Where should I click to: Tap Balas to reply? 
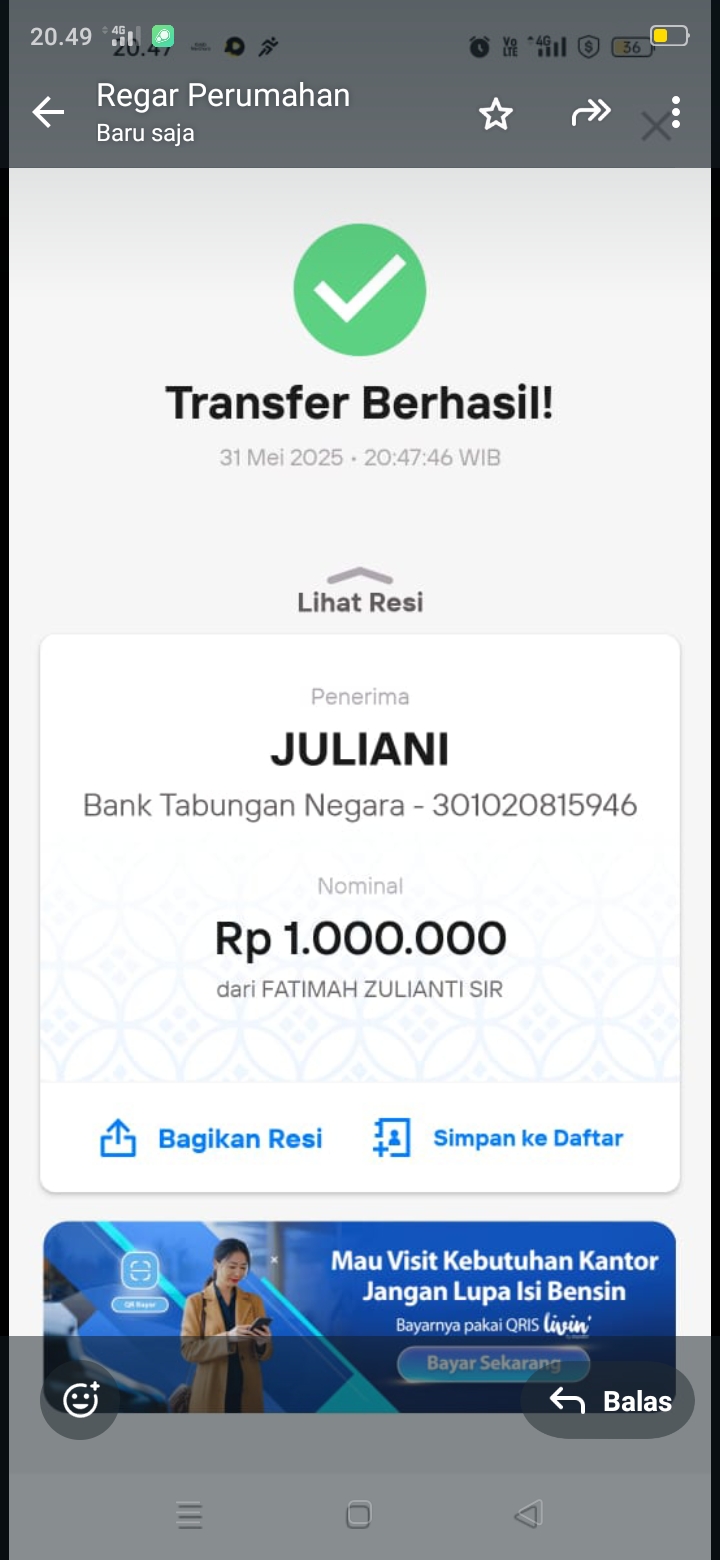coord(610,1401)
